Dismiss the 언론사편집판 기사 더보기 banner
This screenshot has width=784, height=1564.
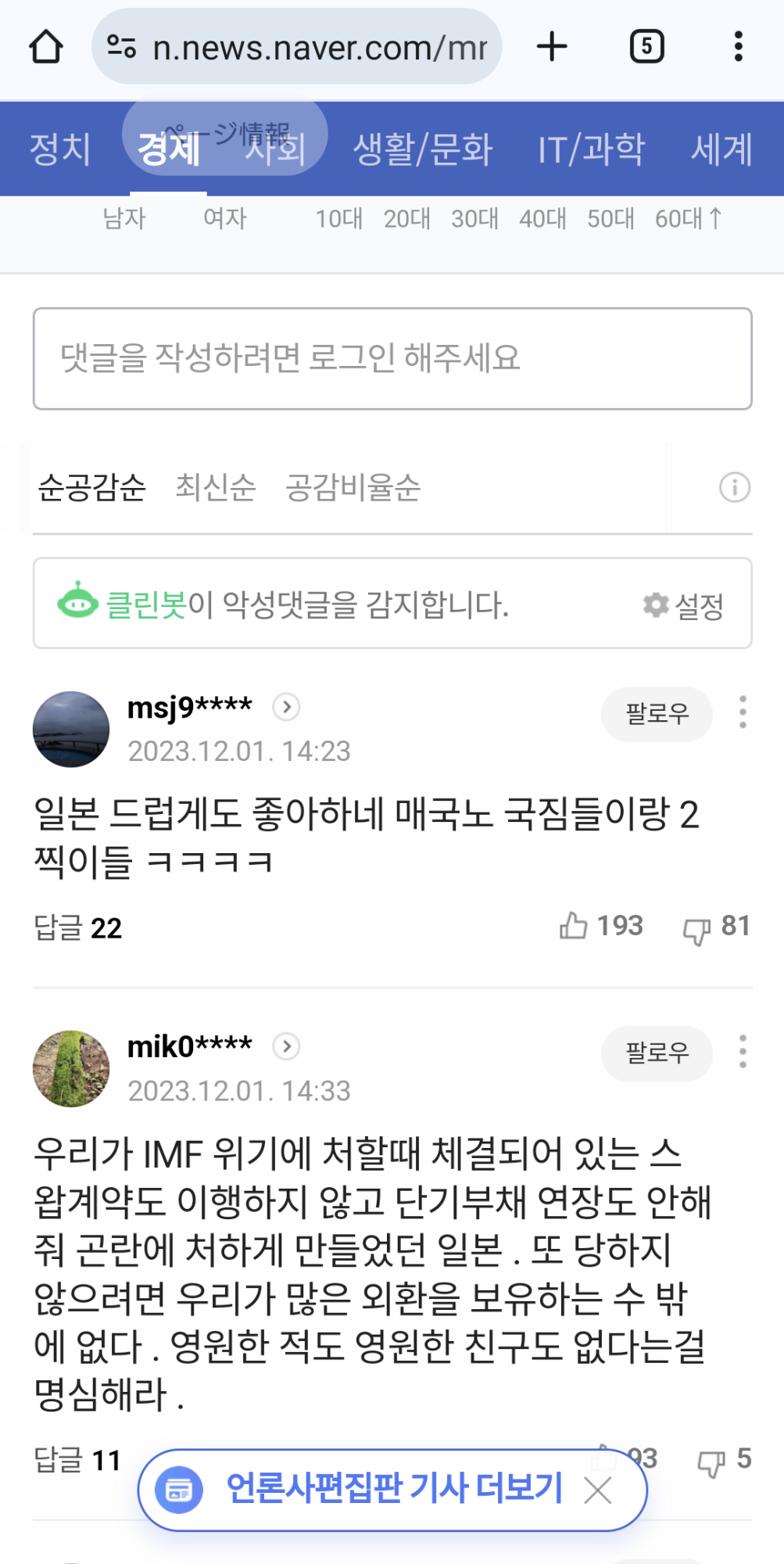pyautogui.click(x=598, y=1490)
